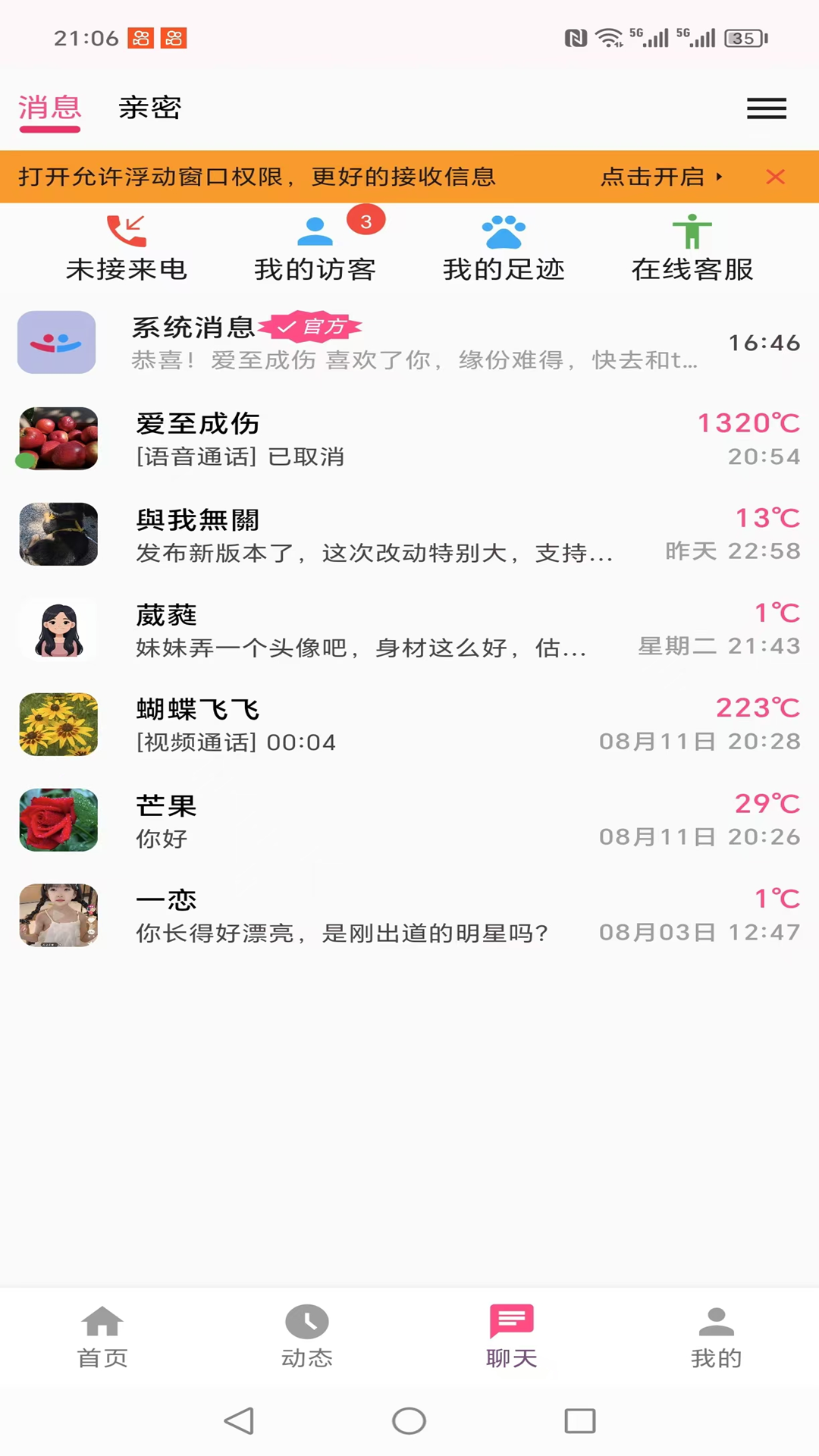Open 我的足迹 footprints
The height and width of the screenshot is (1456, 819).
coord(504,249)
